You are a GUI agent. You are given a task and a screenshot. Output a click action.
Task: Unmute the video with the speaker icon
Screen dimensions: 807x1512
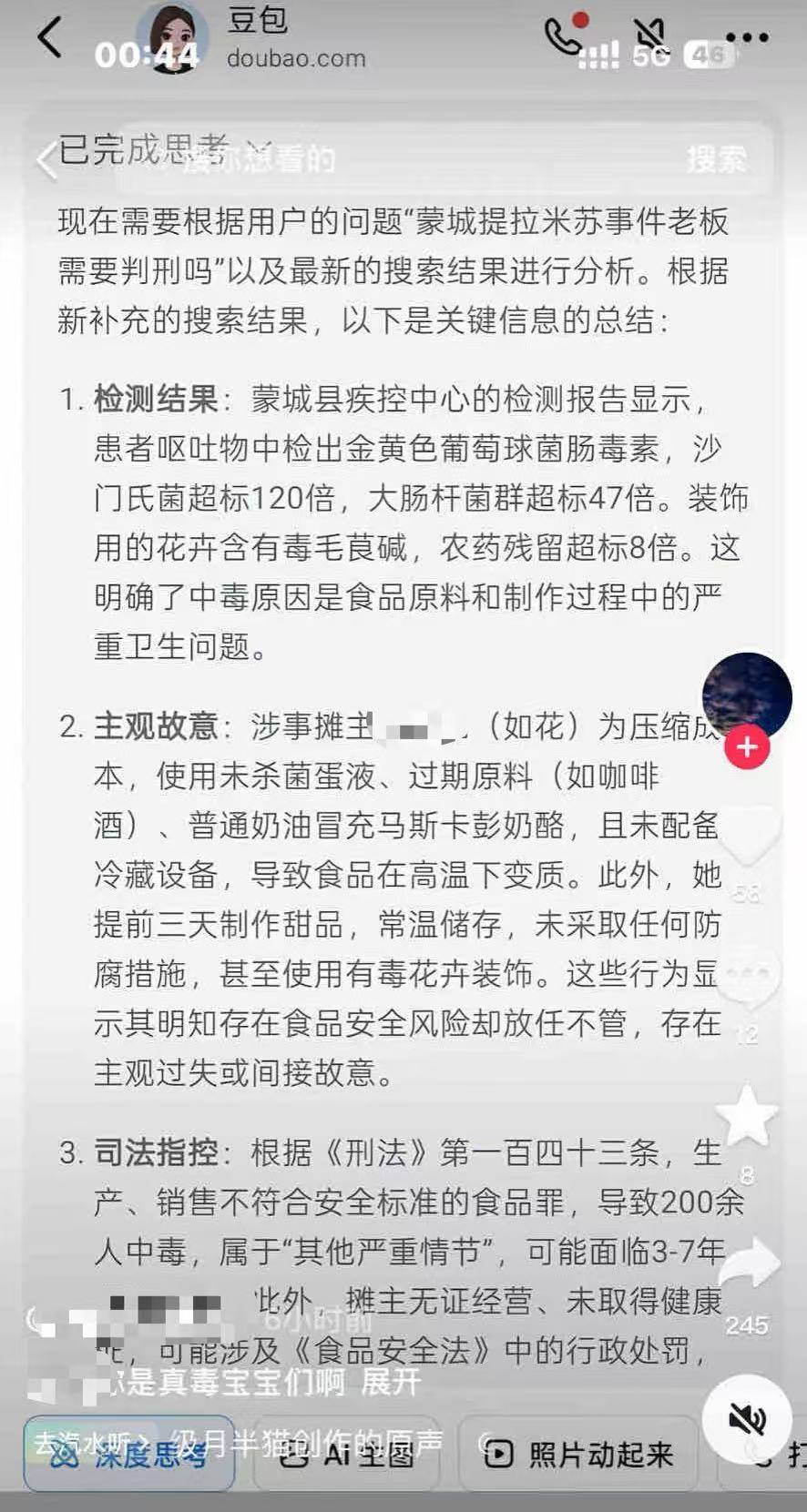[x=748, y=1419]
